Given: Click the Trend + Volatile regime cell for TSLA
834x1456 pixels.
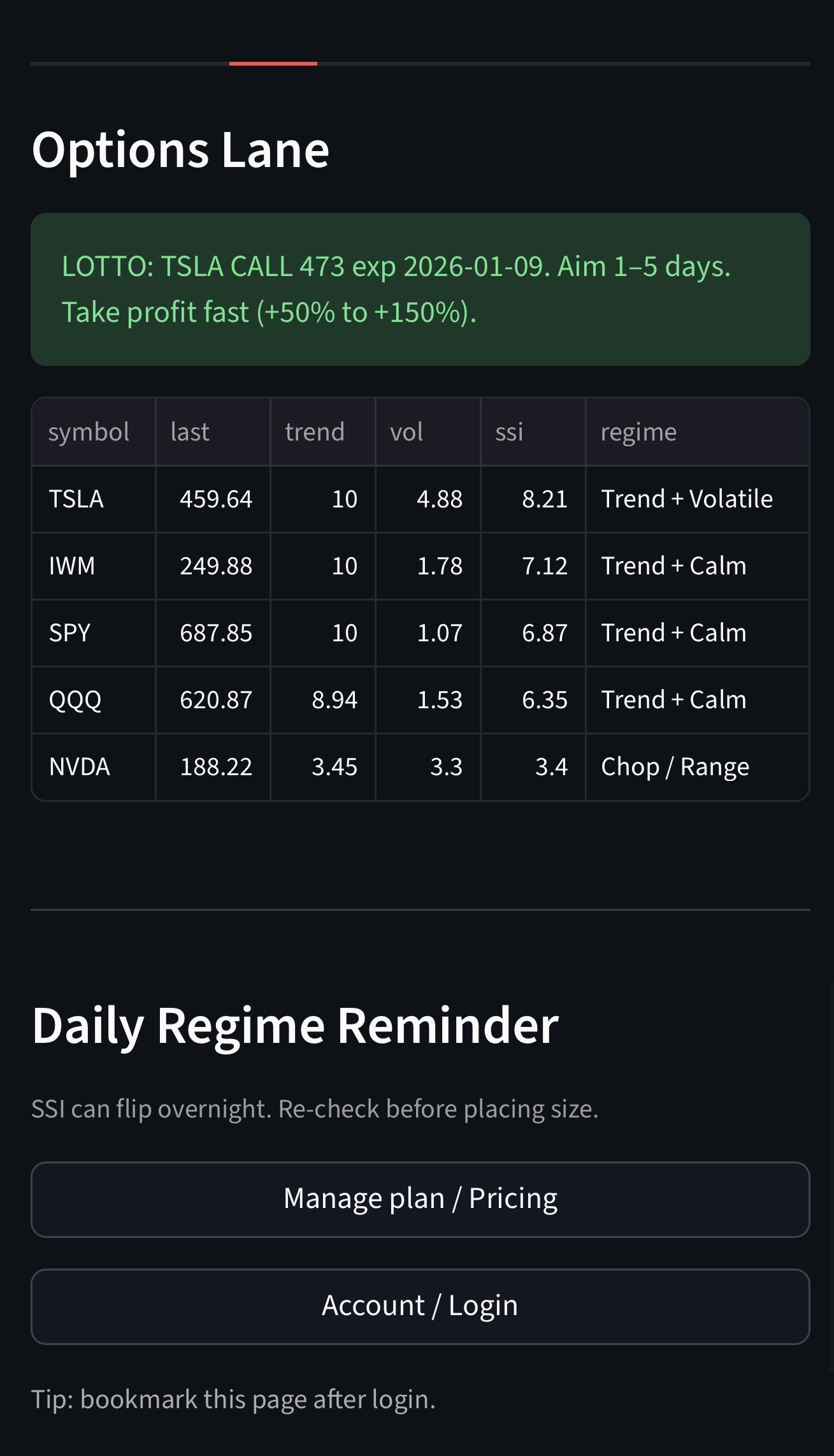Looking at the screenshot, I should 687,499.
